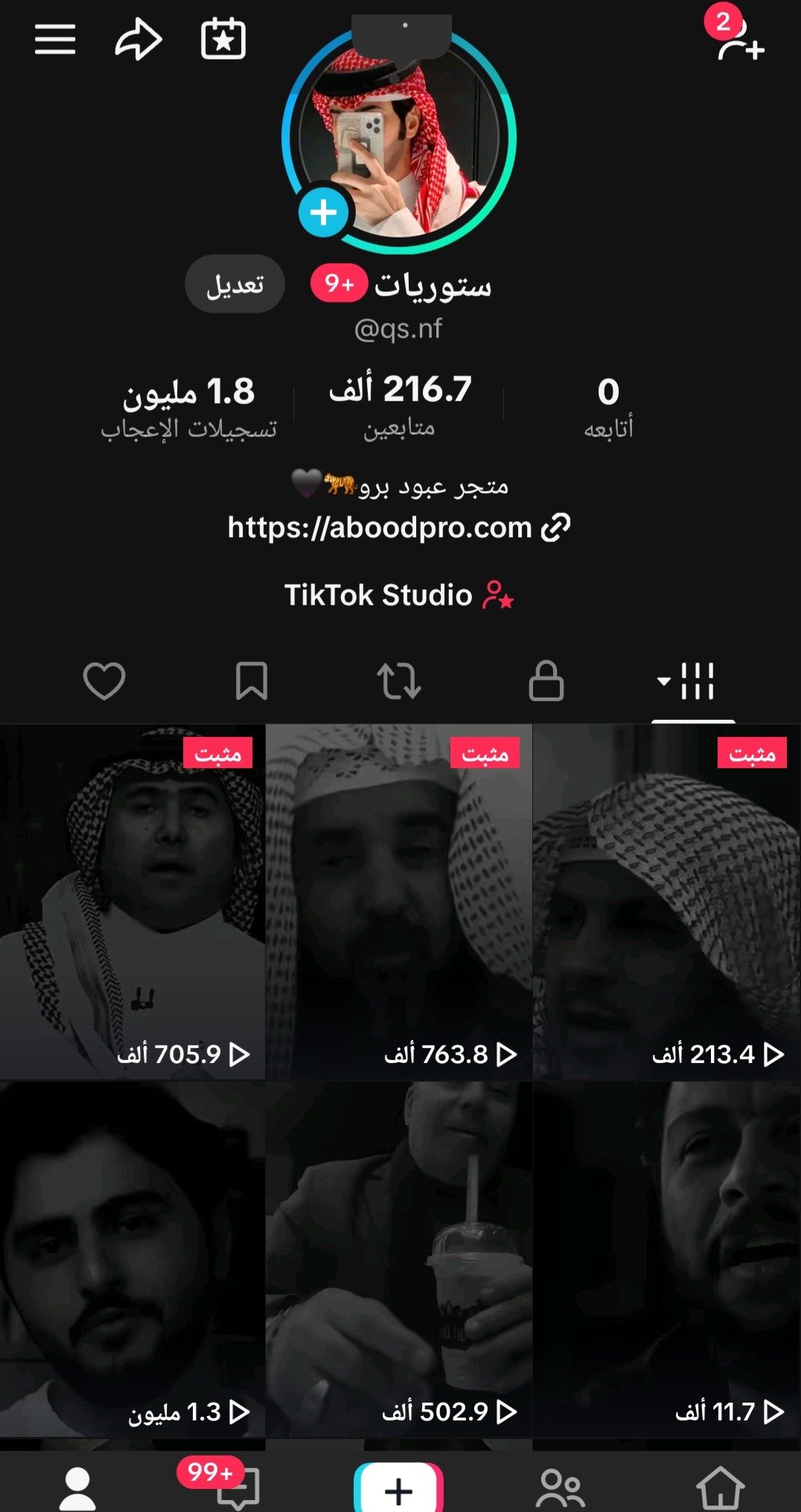This screenshot has height=1512, width=801.
Task: Switch to the reposts tab
Action: 399,680
